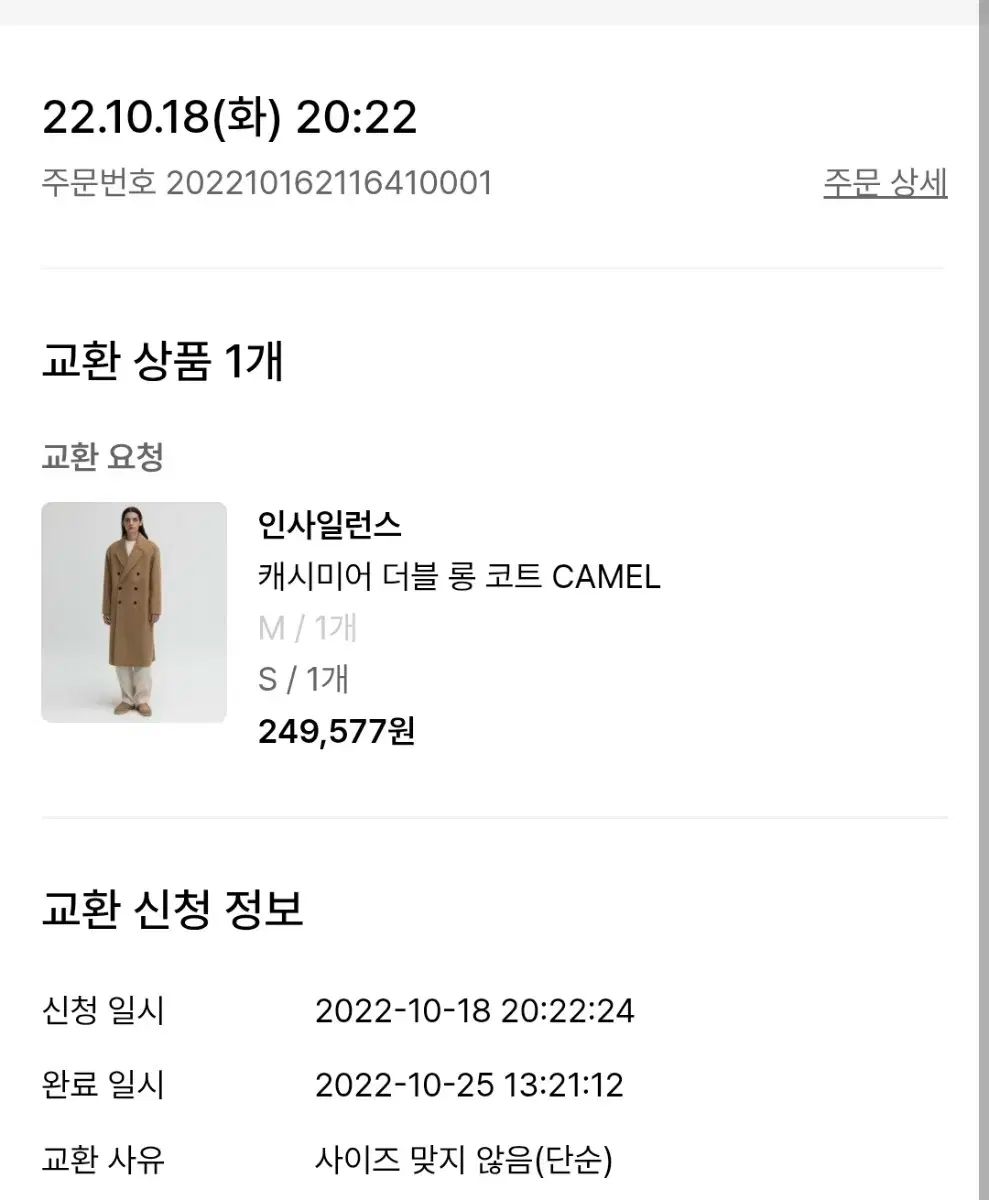Open the 캐시미어 더블 롱 코트 product image
Image resolution: width=989 pixels, height=1200 pixels.
(134, 612)
